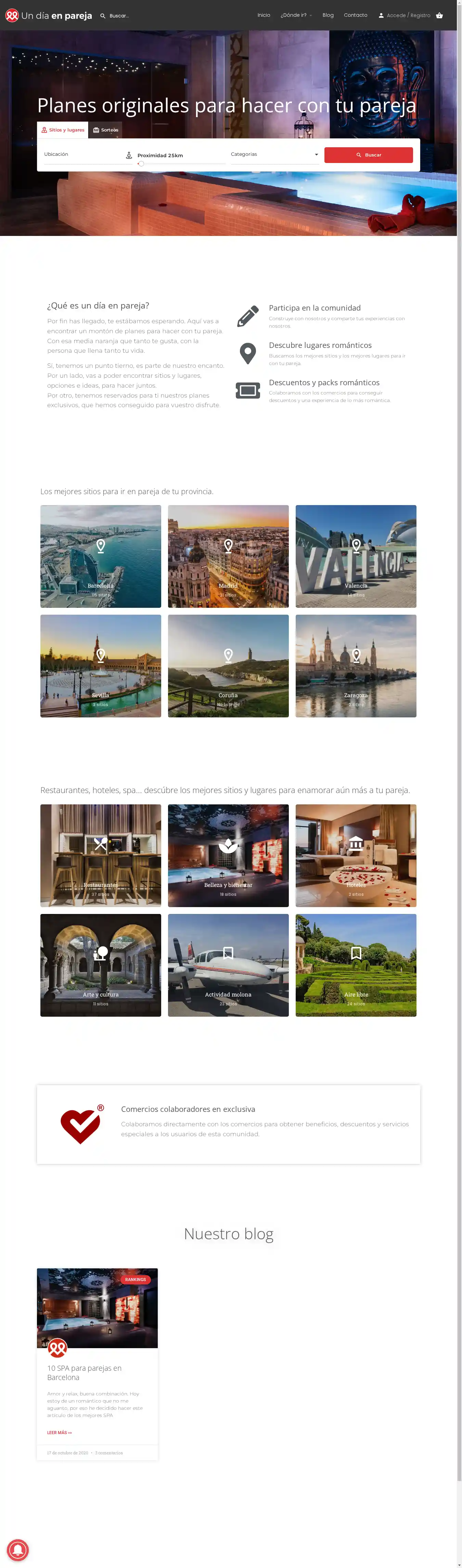462x1568 pixels.
Task: Open the Contacto page
Action: point(356,15)
